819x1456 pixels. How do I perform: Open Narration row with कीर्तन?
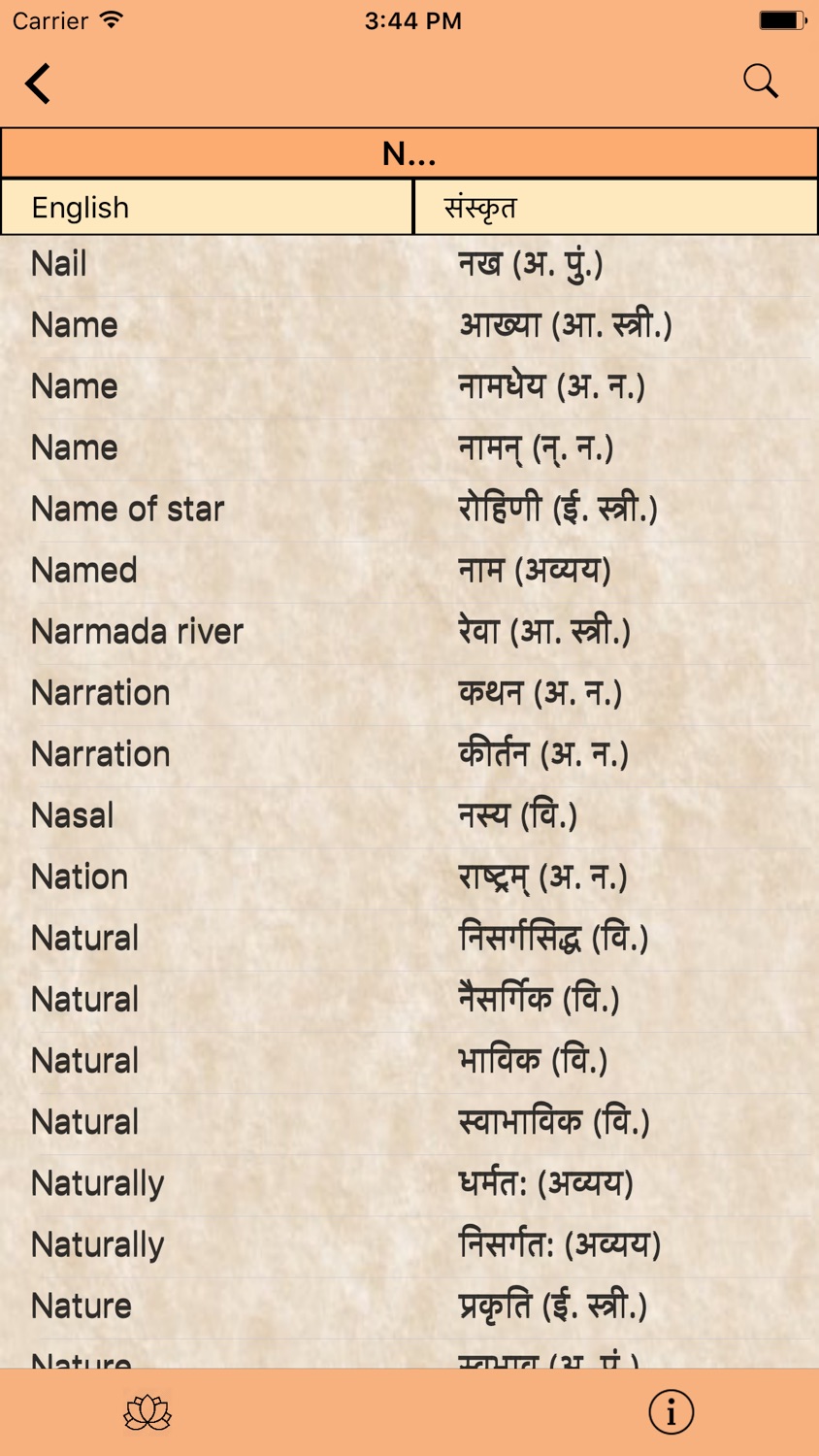click(x=409, y=756)
